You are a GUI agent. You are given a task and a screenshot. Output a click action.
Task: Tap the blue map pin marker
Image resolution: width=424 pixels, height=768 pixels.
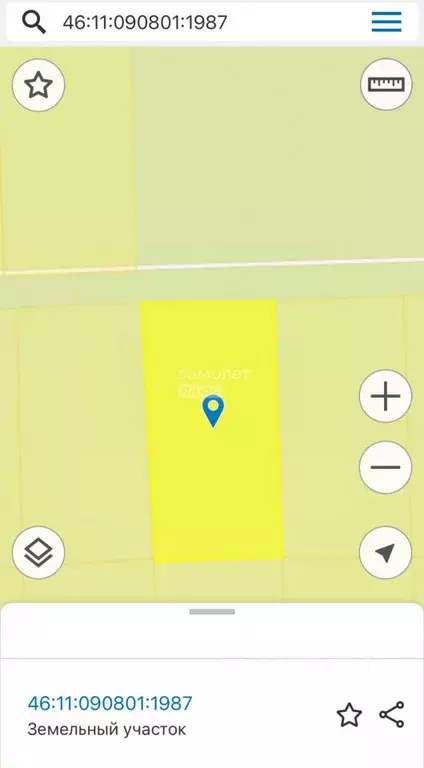coord(213,410)
